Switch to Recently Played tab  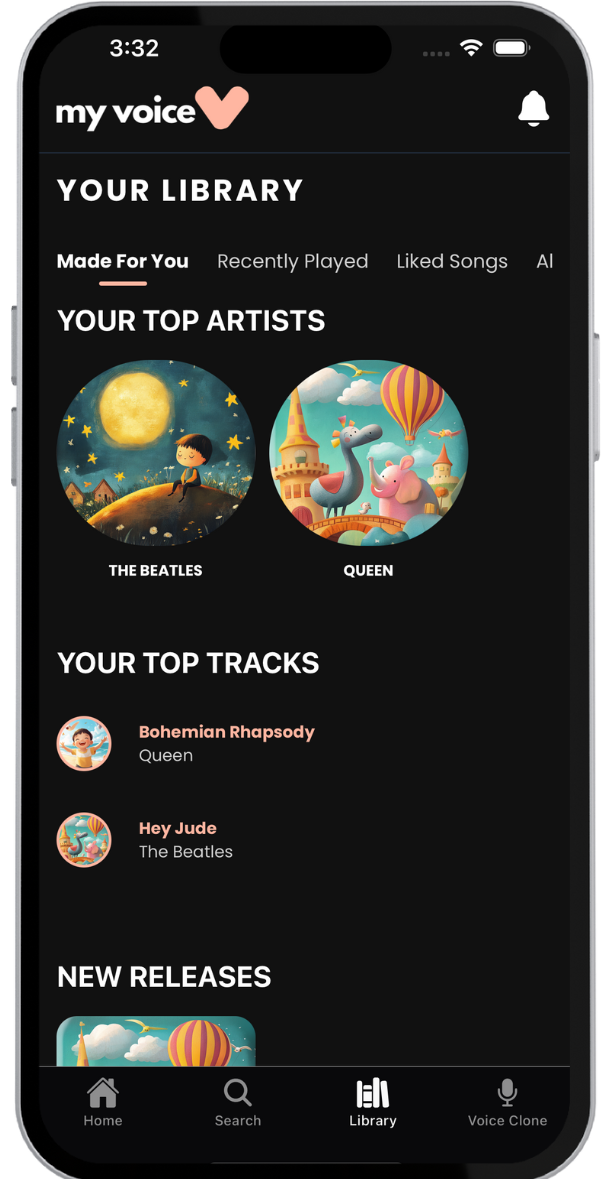292,261
